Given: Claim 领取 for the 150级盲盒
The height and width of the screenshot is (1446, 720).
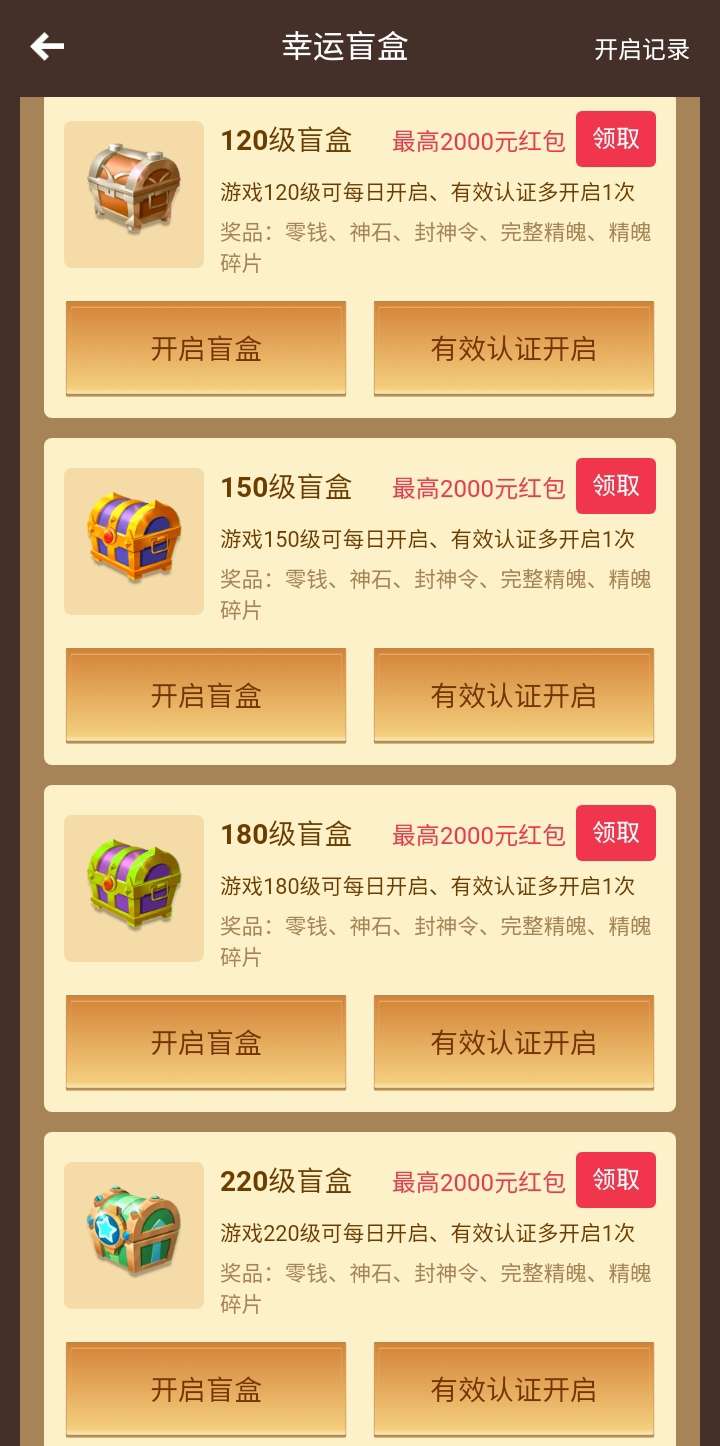Looking at the screenshot, I should coord(615,486).
